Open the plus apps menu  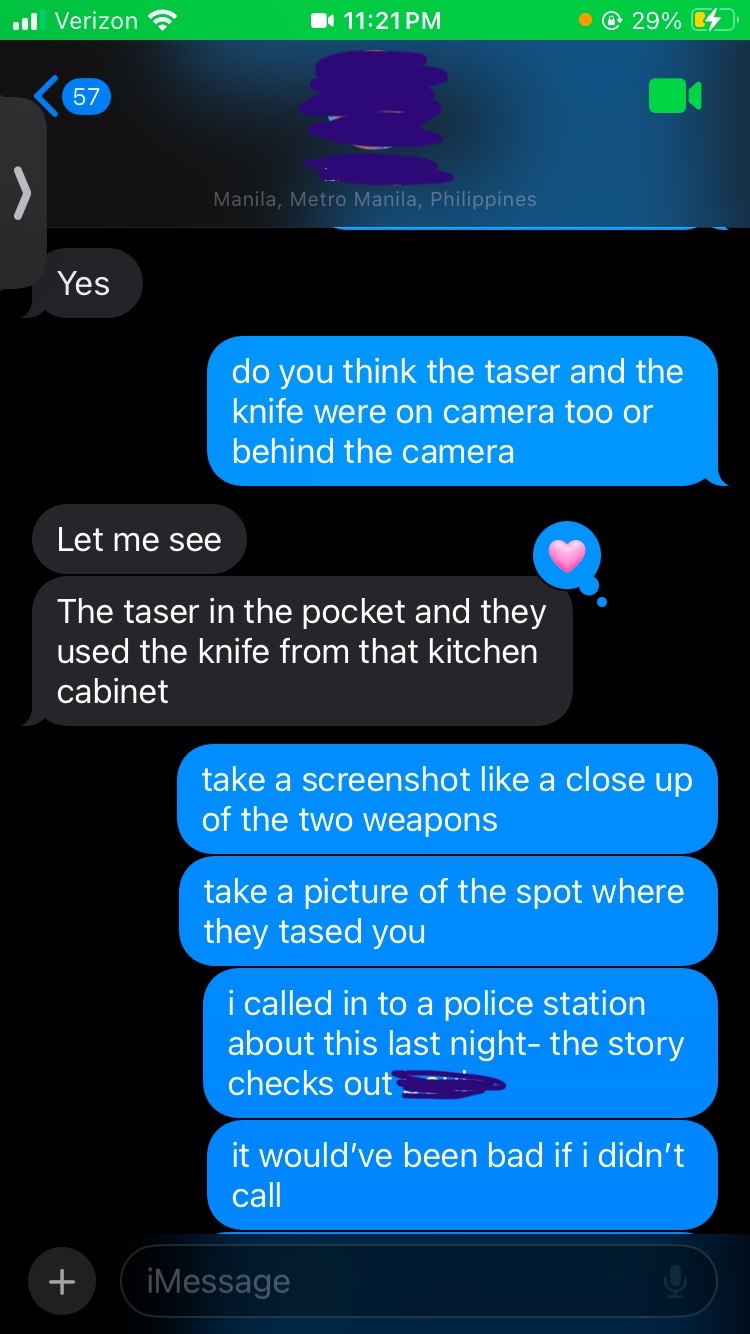click(62, 1281)
